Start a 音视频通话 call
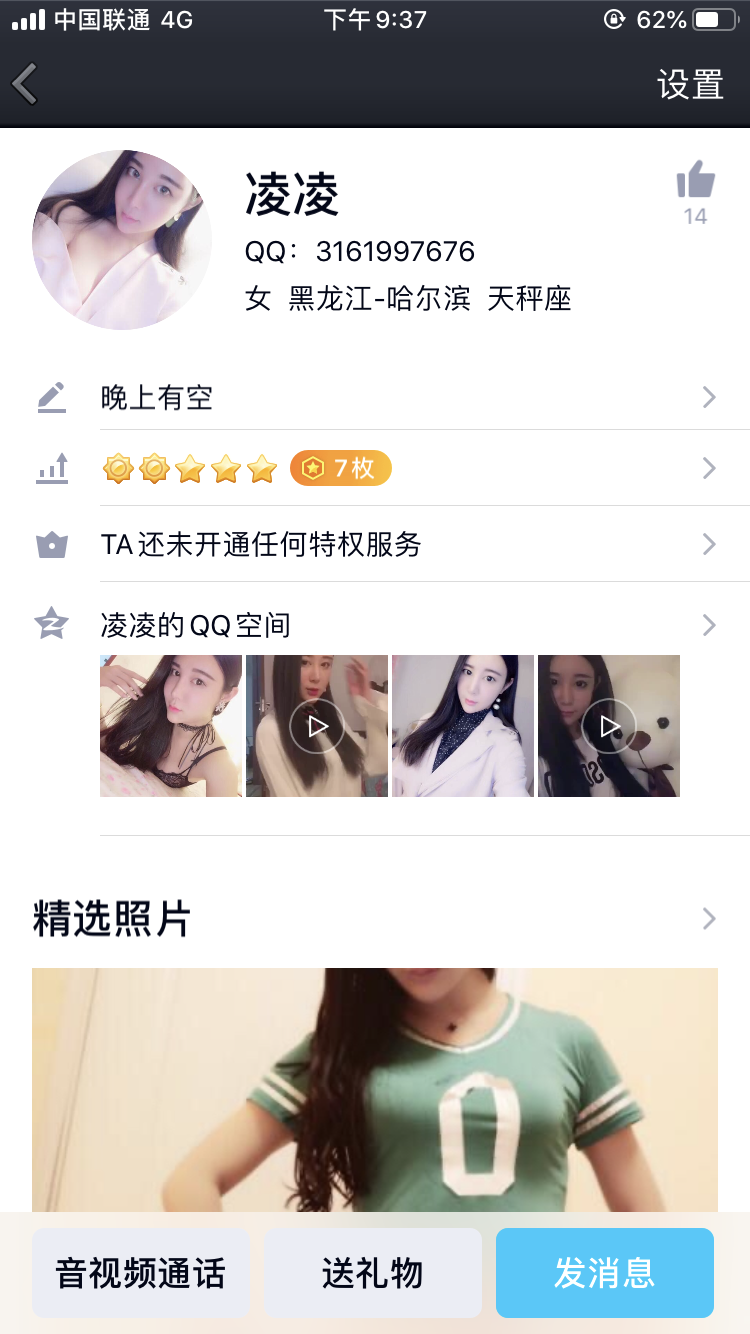The height and width of the screenshot is (1334, 750). 141,1273
